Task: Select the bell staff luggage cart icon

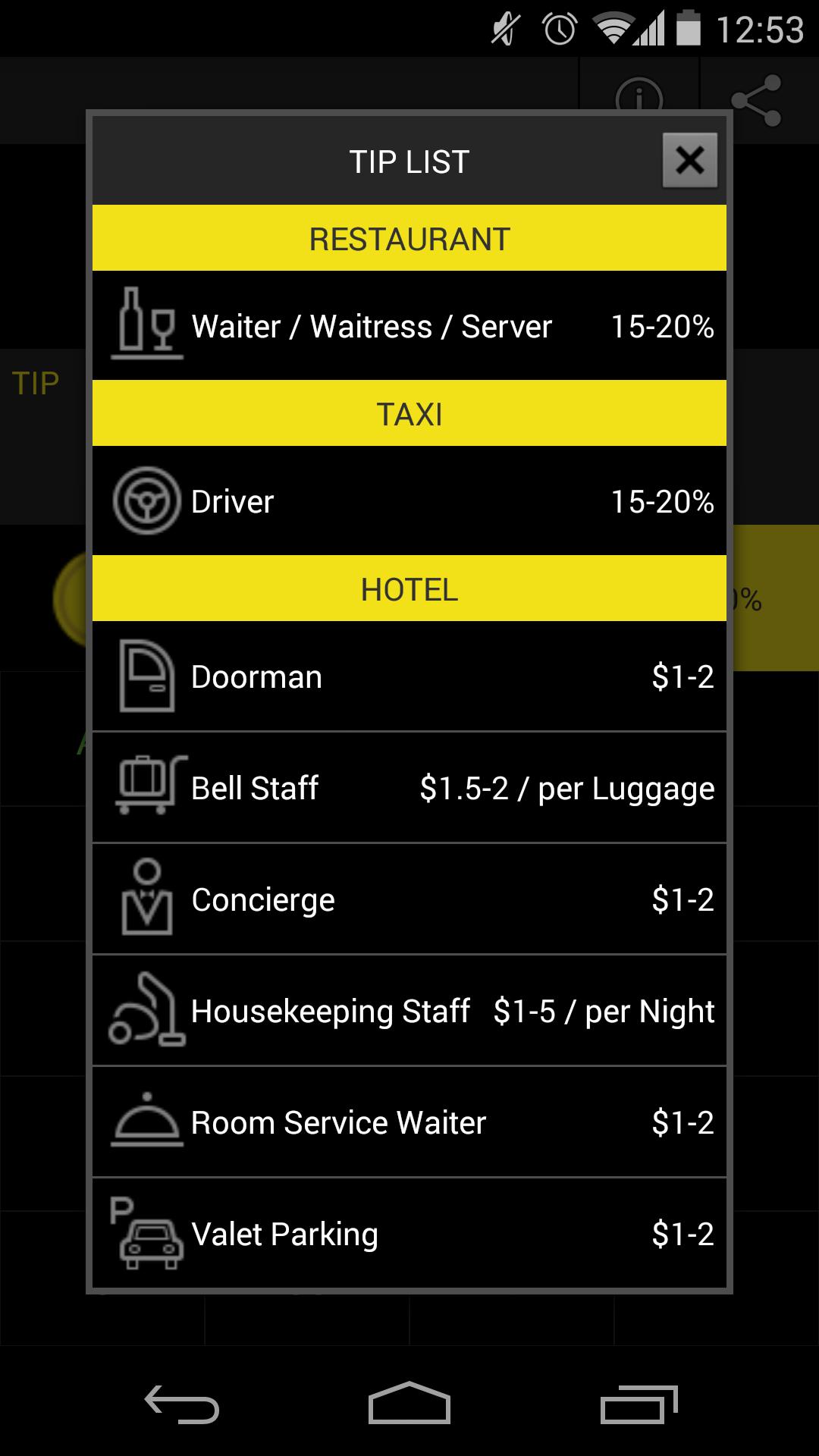Action: 146,787
